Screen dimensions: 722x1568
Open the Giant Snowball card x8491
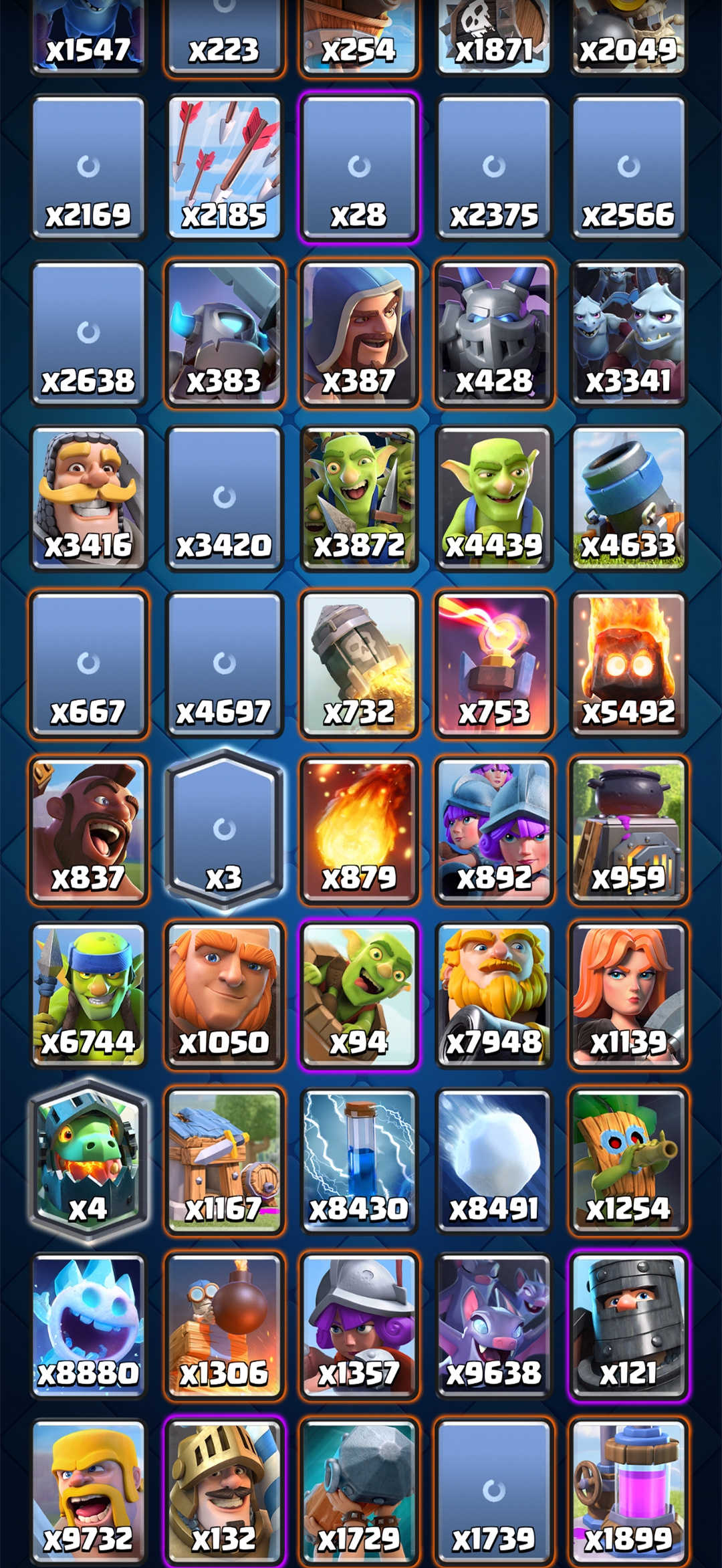(x=494, y=1160)
